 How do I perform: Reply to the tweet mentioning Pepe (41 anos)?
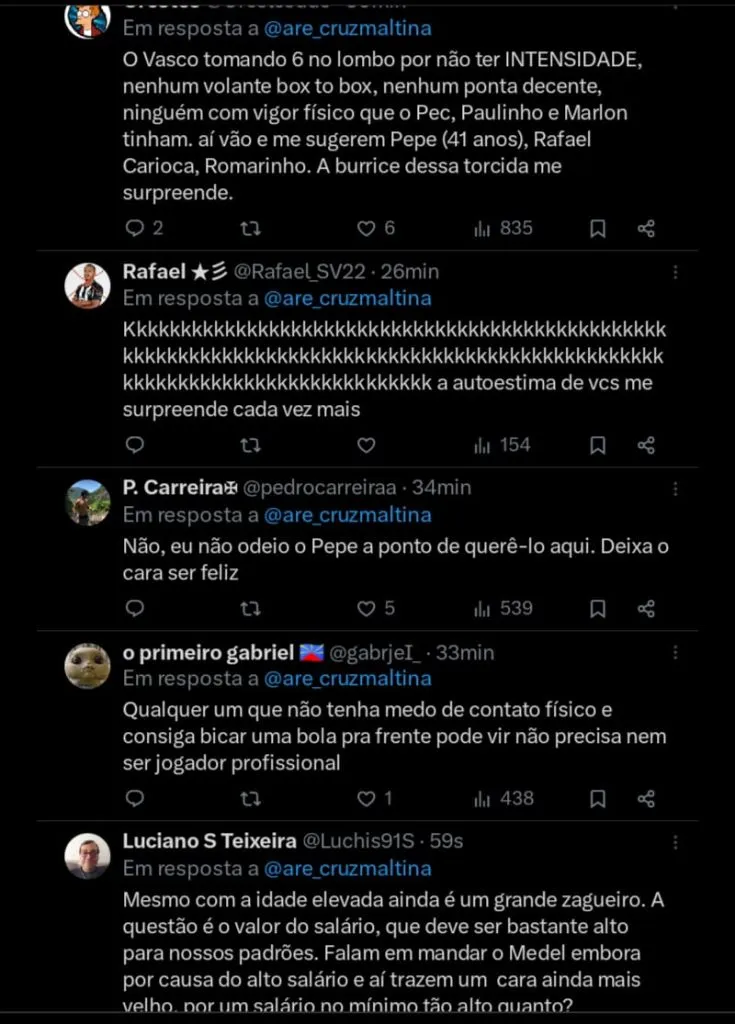(x=135, y=228)
